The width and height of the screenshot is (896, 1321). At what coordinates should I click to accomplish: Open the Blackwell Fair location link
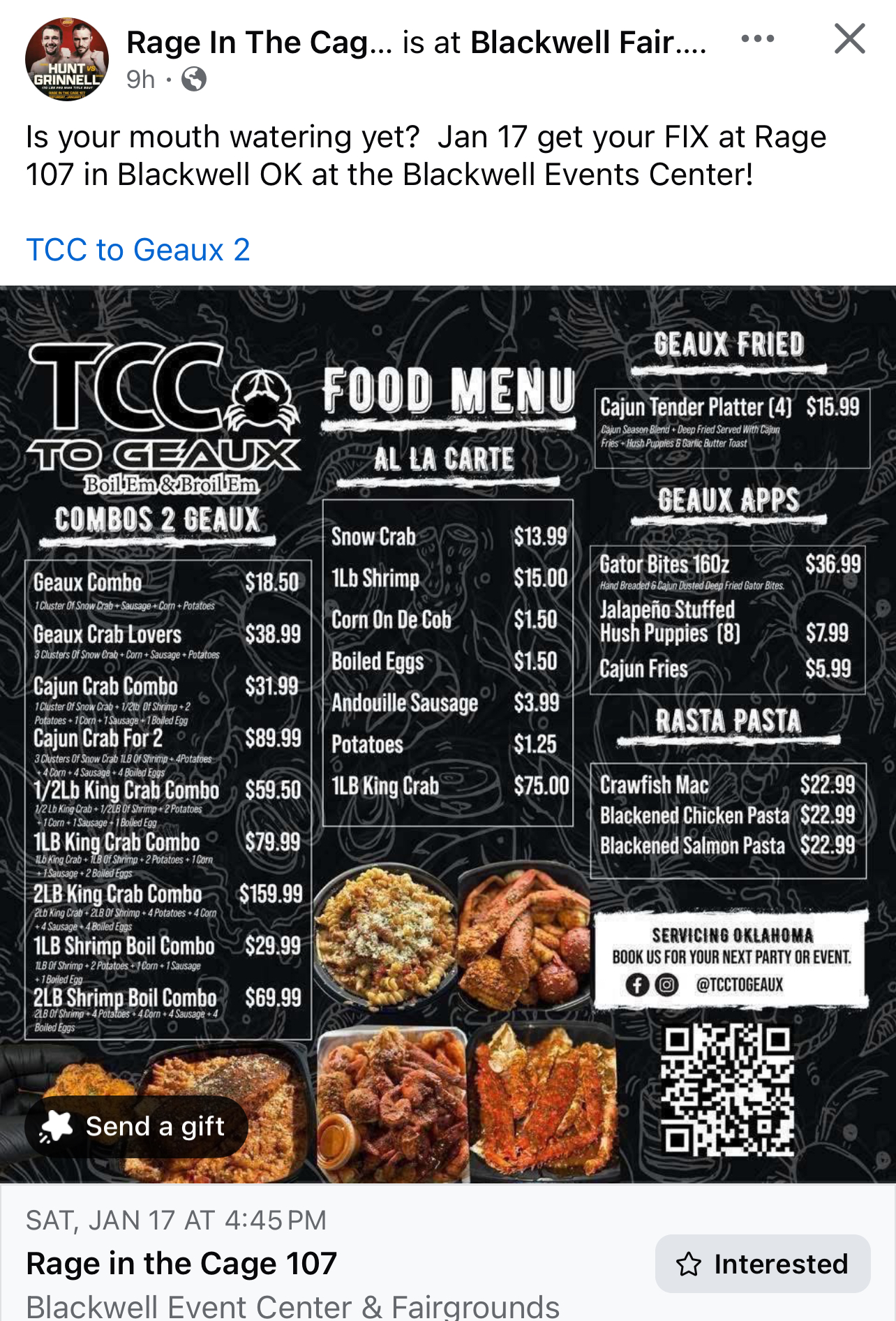pyautogui.click(x=588, y=43)
